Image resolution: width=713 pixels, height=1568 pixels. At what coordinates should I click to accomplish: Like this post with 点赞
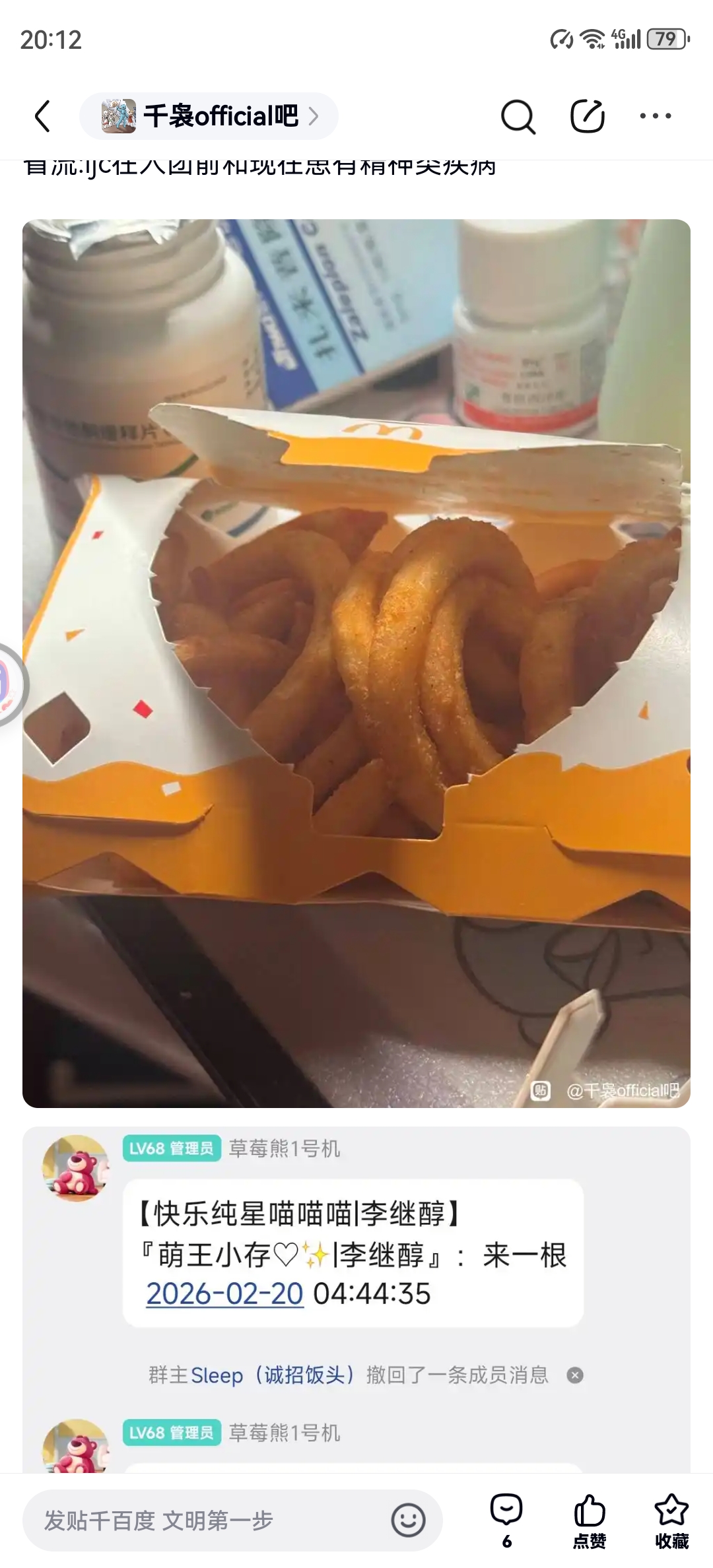point(589,1520)
